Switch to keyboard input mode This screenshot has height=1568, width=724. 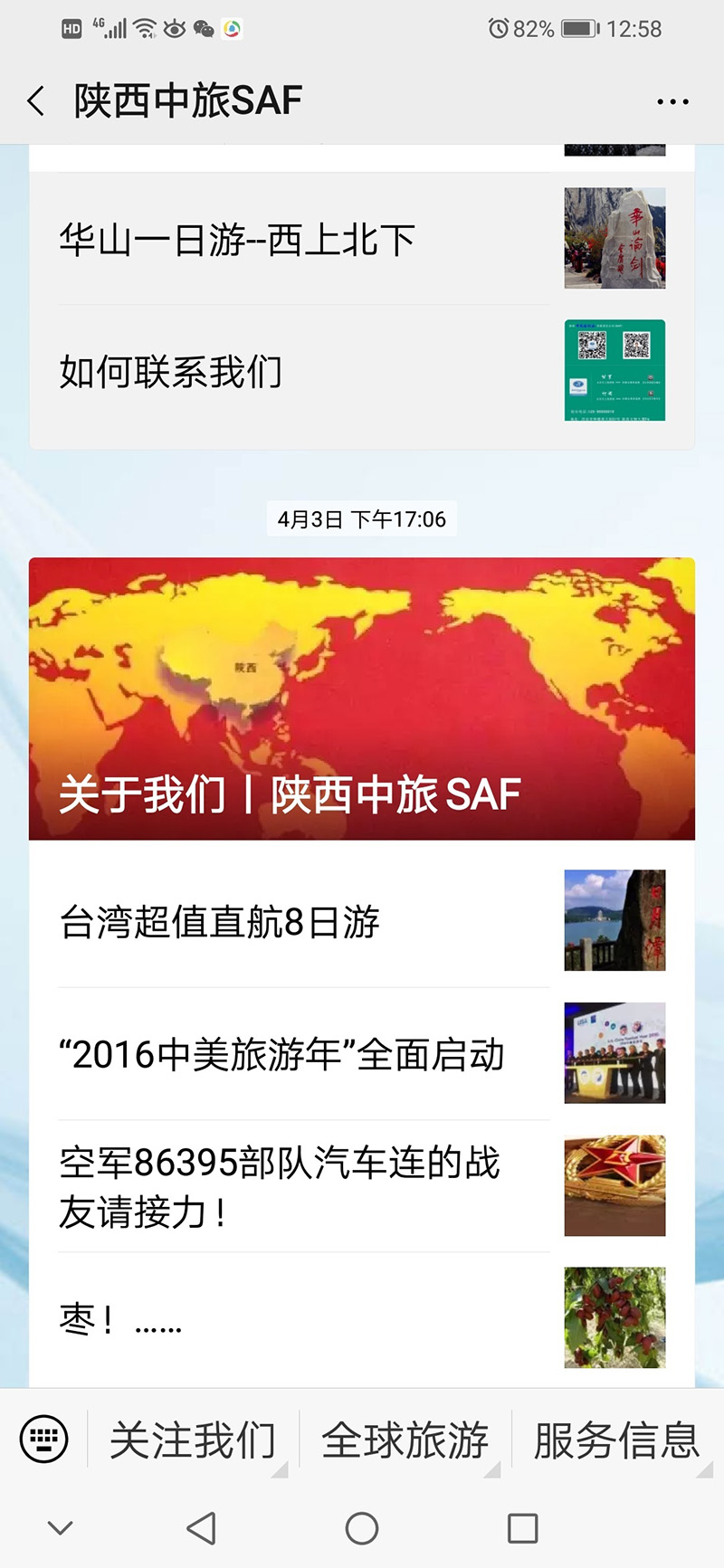pyautogui.click(x=43, y=1438)
